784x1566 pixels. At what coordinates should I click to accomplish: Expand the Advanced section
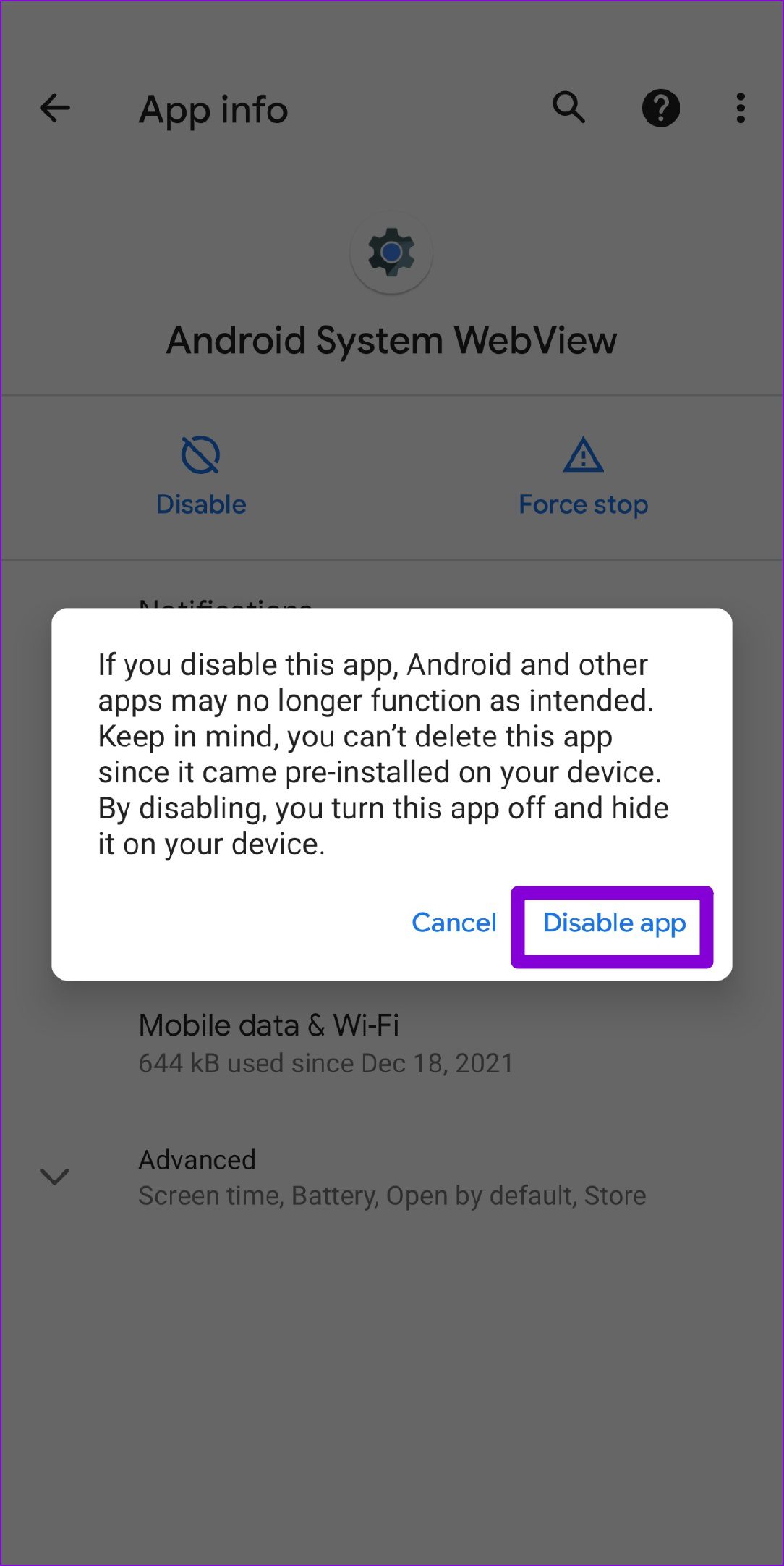pyautogui.click(x=392, y=1177)
